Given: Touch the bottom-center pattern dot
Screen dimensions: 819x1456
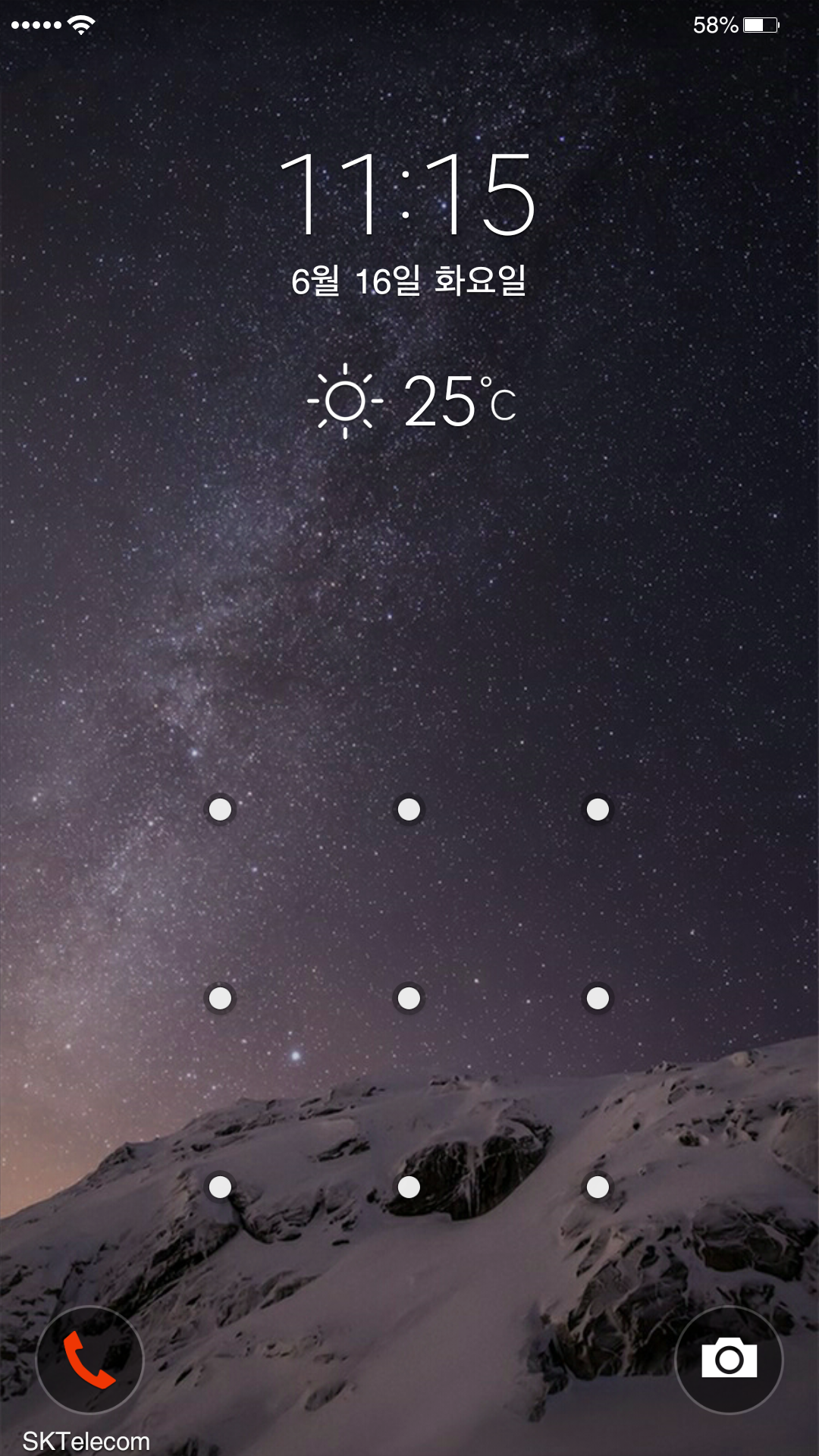Looking at the screenshot, I should click(x=409, y=1187).
